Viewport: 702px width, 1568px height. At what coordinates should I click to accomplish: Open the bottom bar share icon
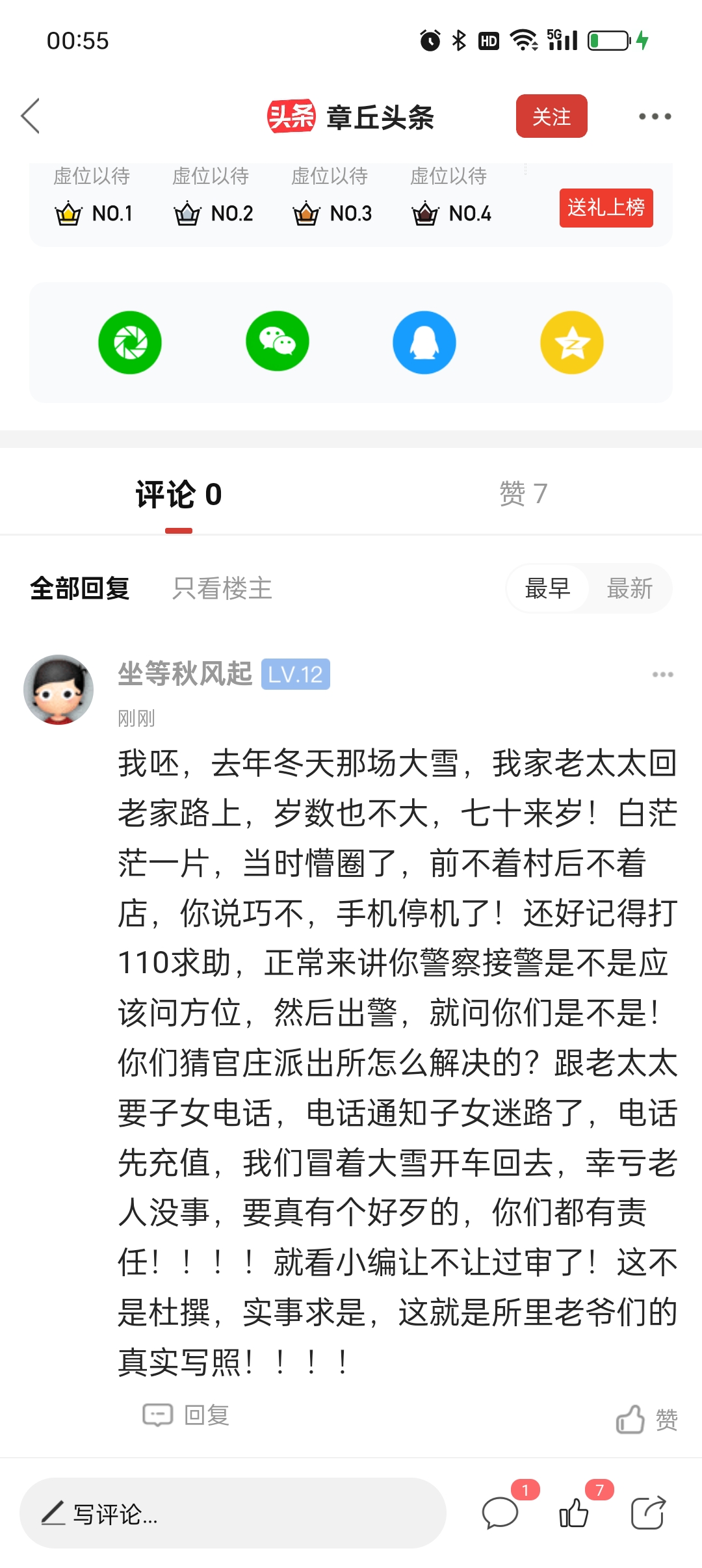point(648,1513)
